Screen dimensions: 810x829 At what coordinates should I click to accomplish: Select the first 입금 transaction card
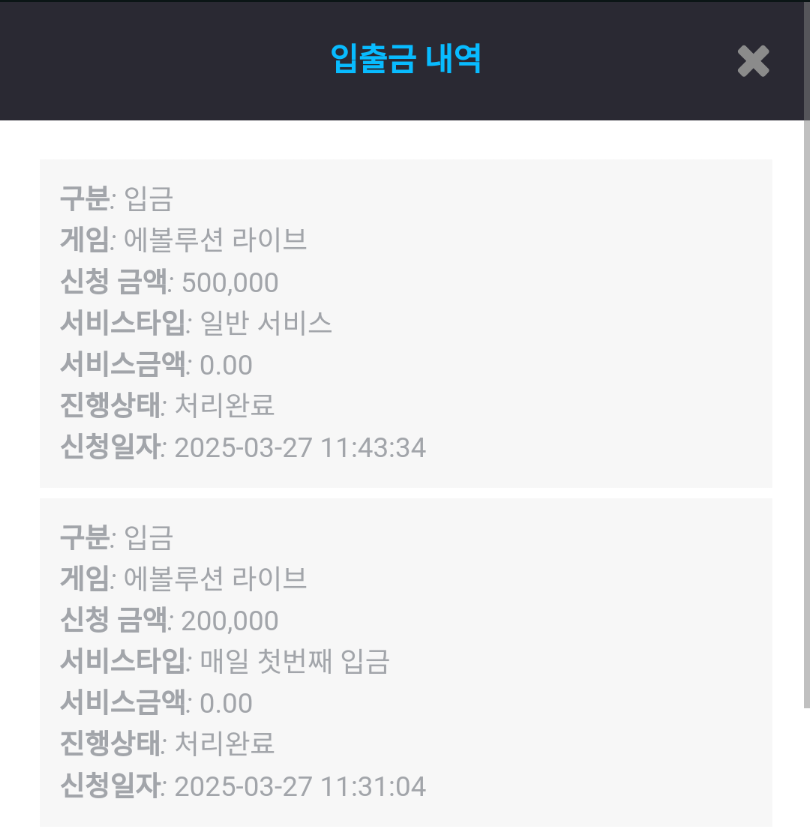405,322
